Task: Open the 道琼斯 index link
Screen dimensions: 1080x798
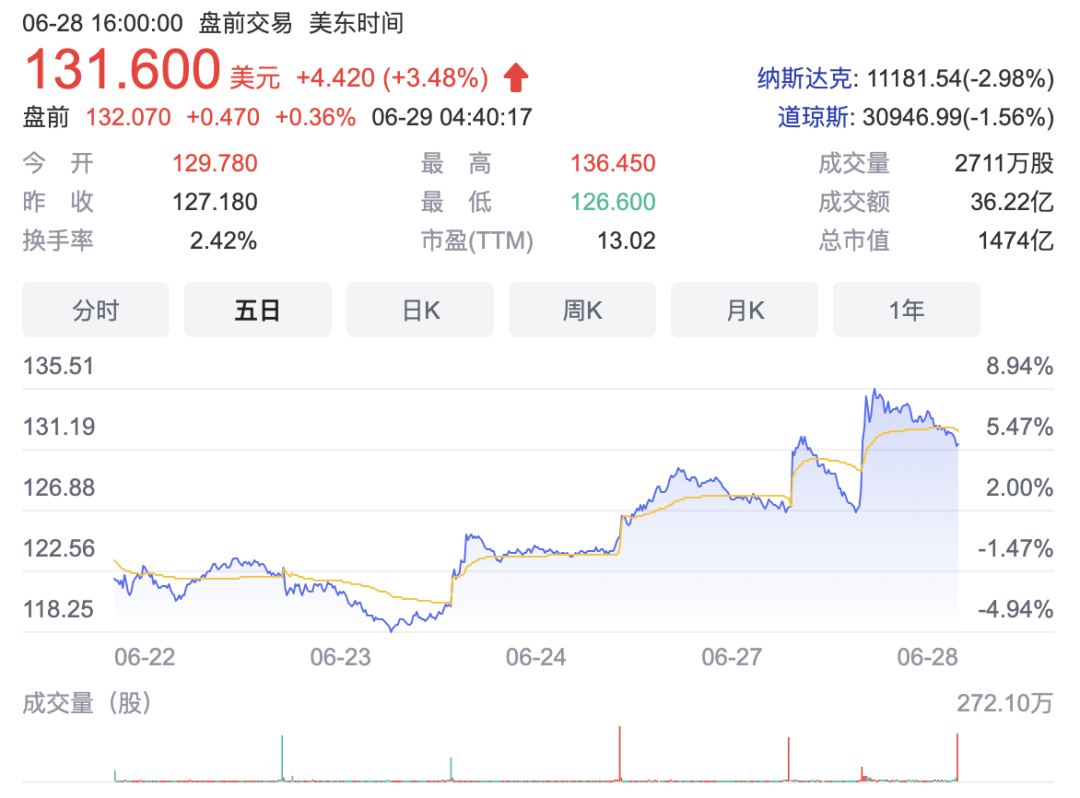Action: pyautogui.click(x=816, y=117)
